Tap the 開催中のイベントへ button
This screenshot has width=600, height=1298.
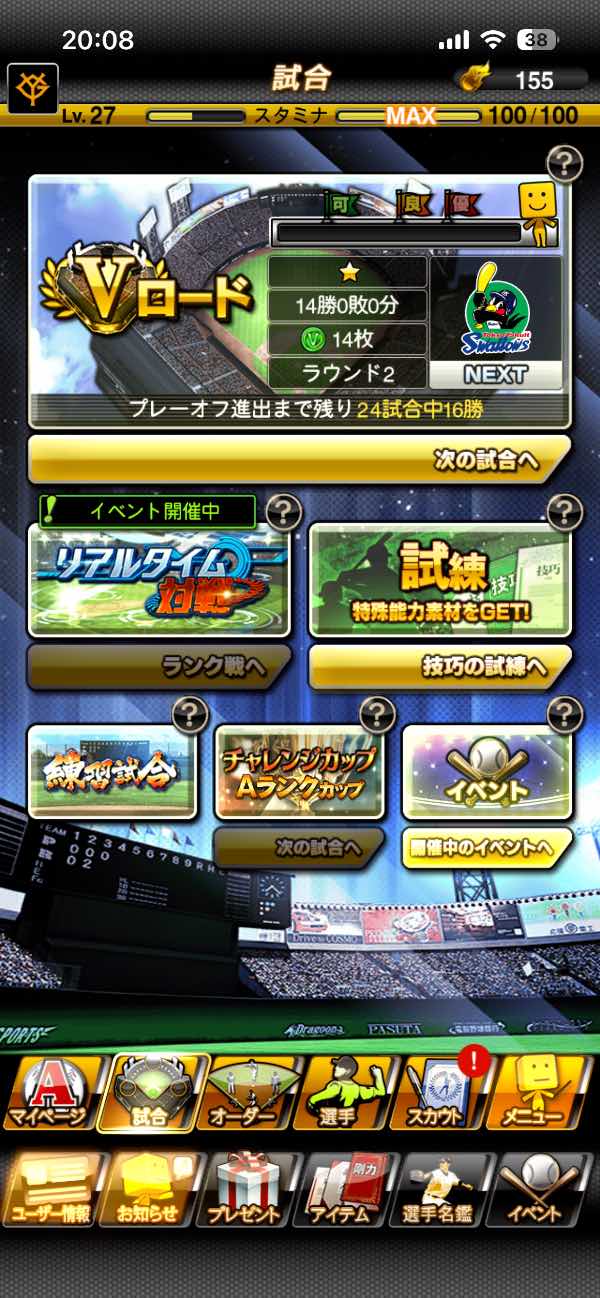(x=487, y=848)
